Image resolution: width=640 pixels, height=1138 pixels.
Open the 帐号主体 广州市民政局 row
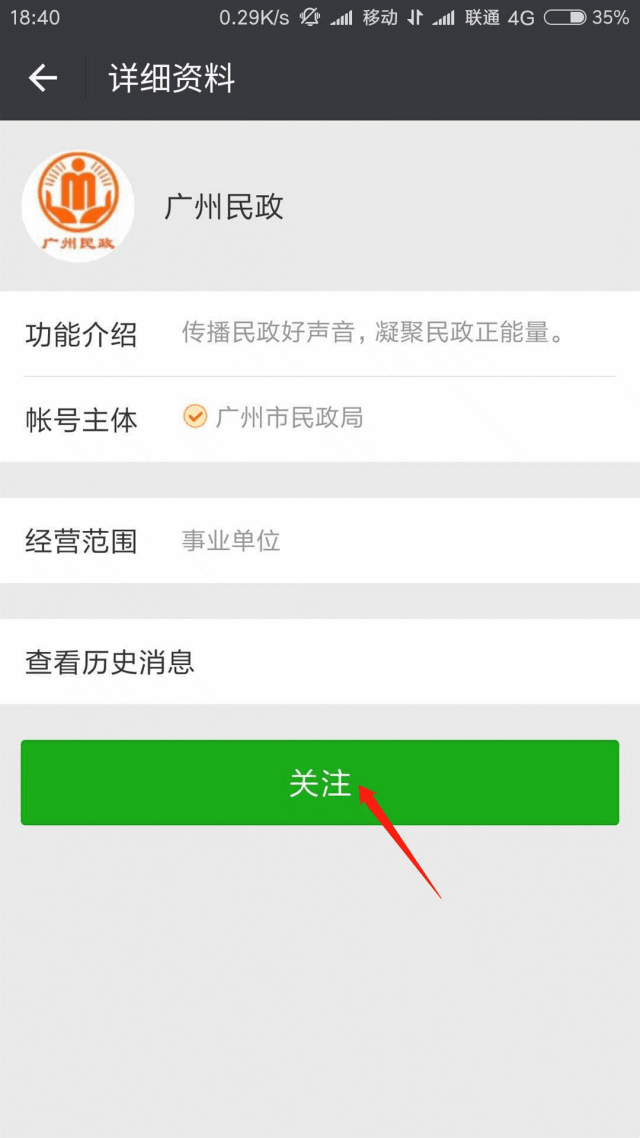point(320,419)
